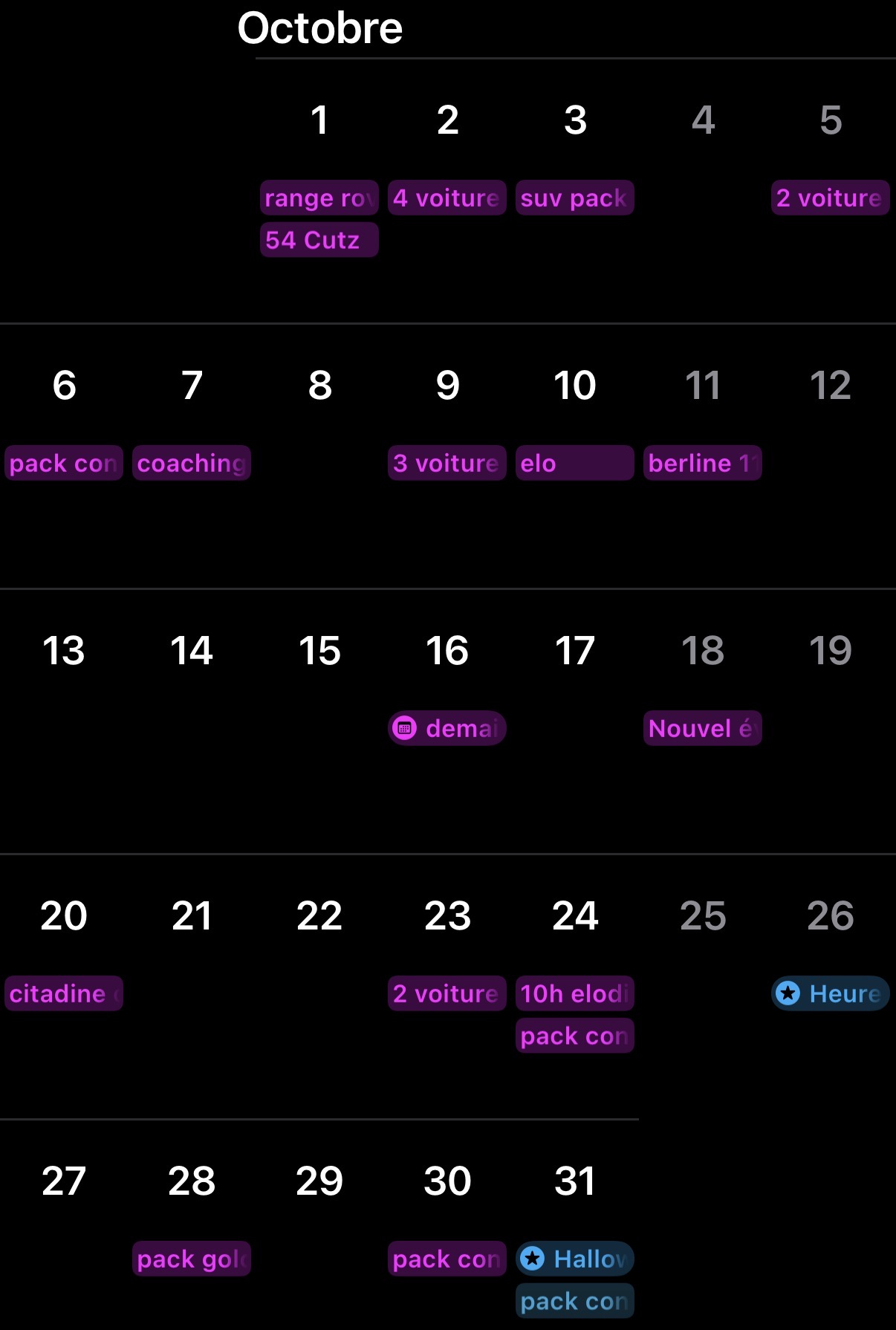Open the '3 voiture' event on October 9

coord(447,463)
